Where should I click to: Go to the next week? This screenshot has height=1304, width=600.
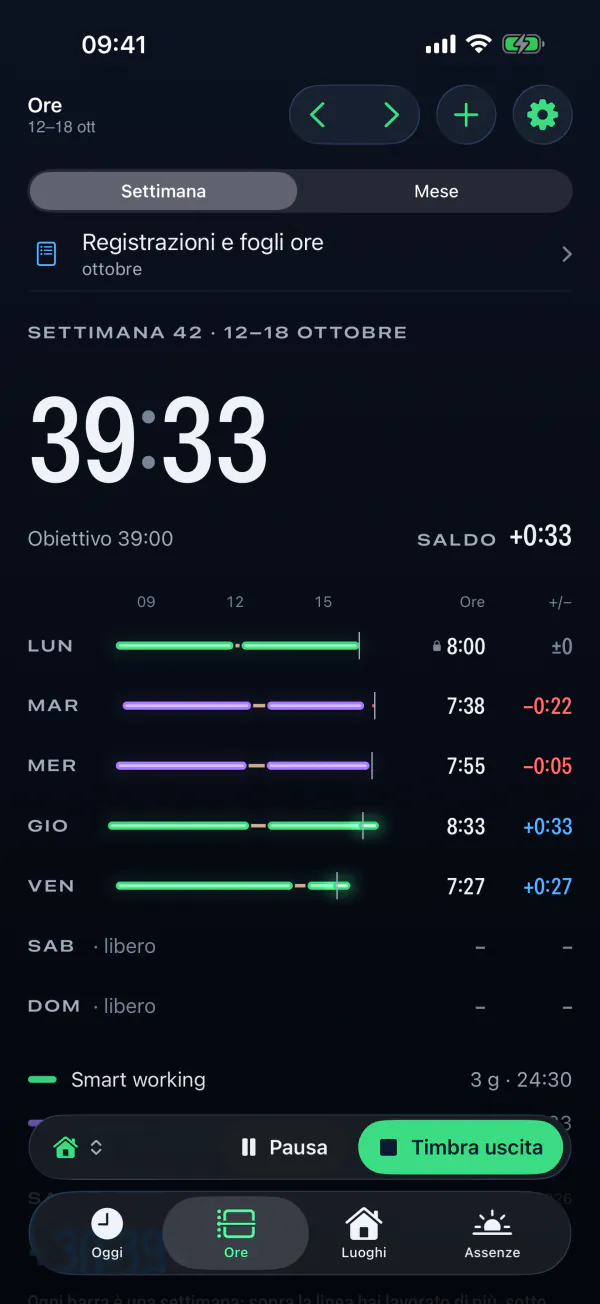click(x=391, y=115)
